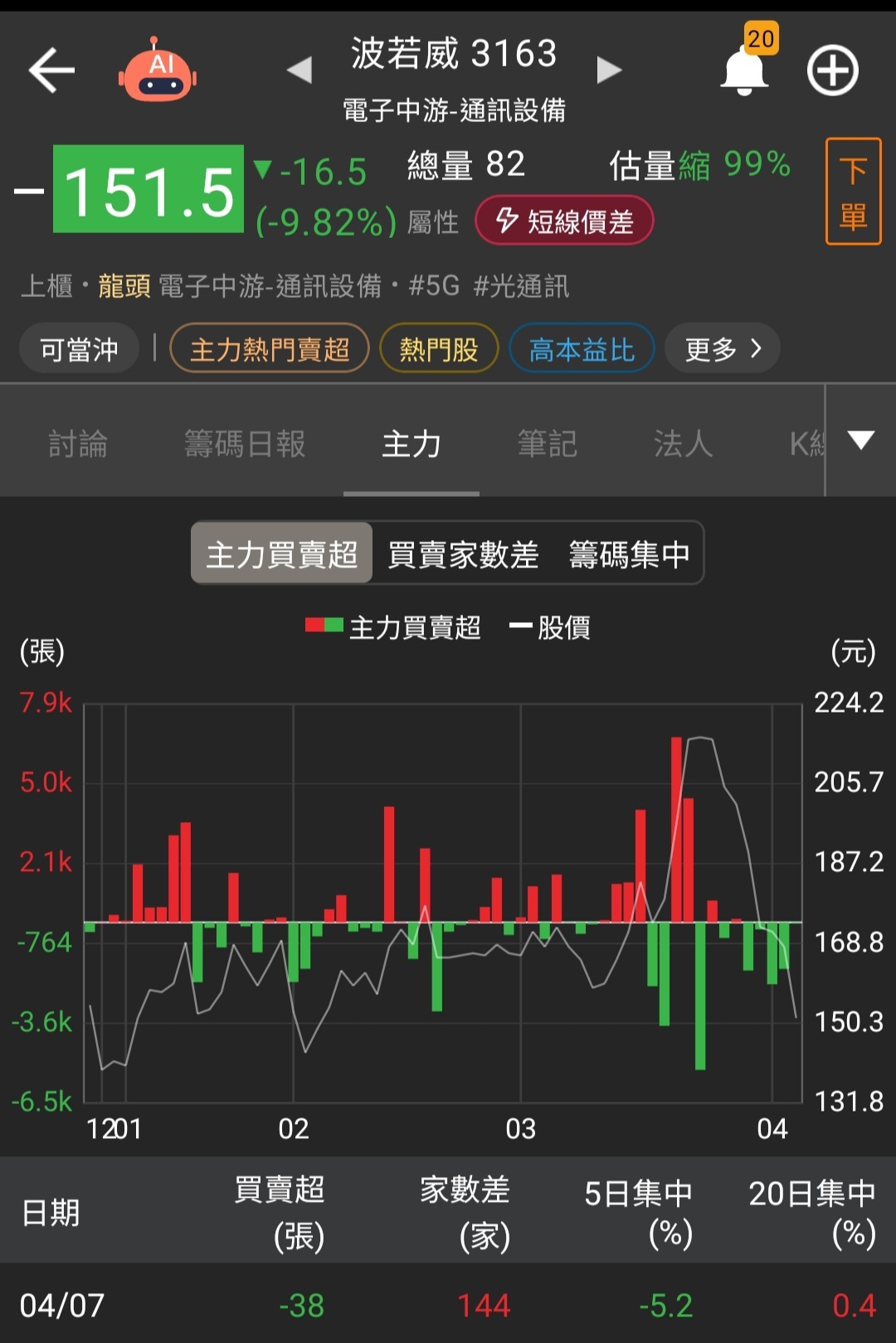Switch to the 籌碼日報 tab

coord(245,444)
